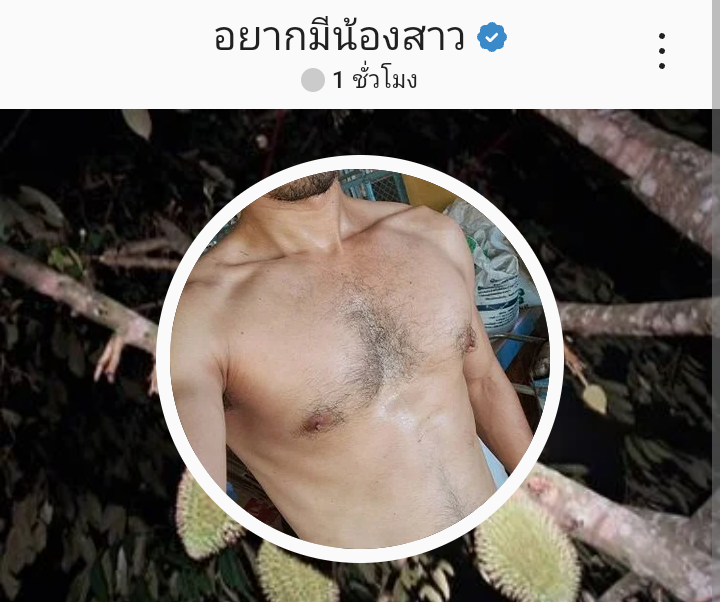The height and width of the screenshot is (602, 720).
Task: Open the circular profile picture
Action: click(x=360, y=360)
